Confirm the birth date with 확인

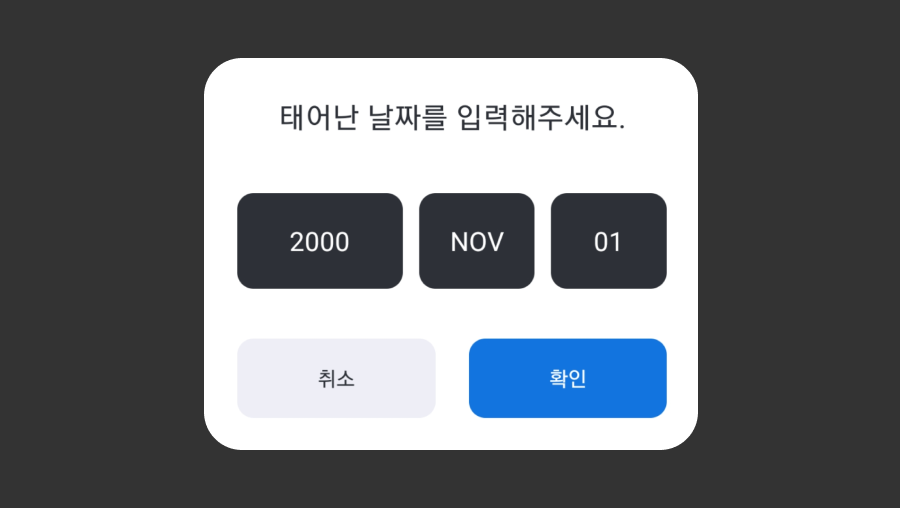pyautogui.click(x=567, y=378)
